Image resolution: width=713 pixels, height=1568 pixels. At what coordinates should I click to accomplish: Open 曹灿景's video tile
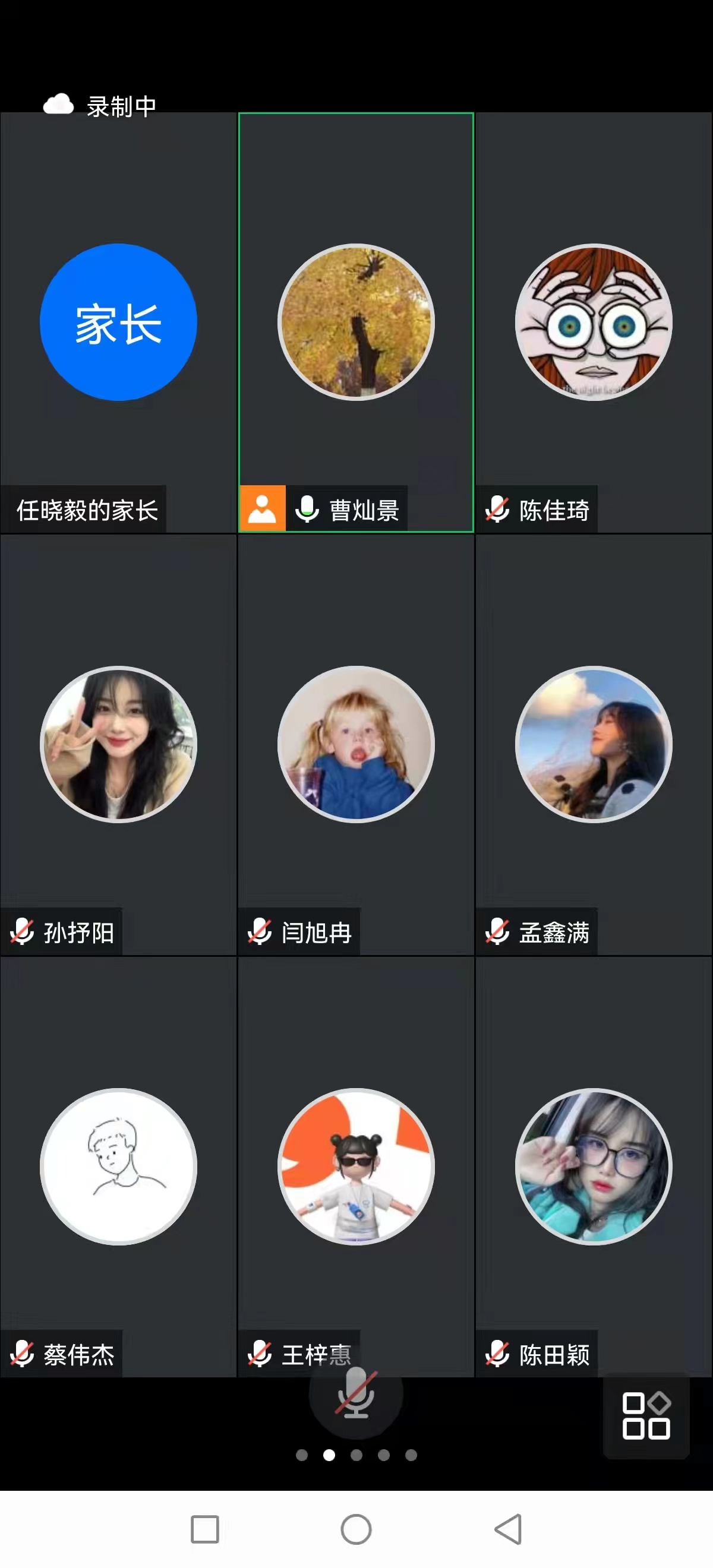coord(355,322)
